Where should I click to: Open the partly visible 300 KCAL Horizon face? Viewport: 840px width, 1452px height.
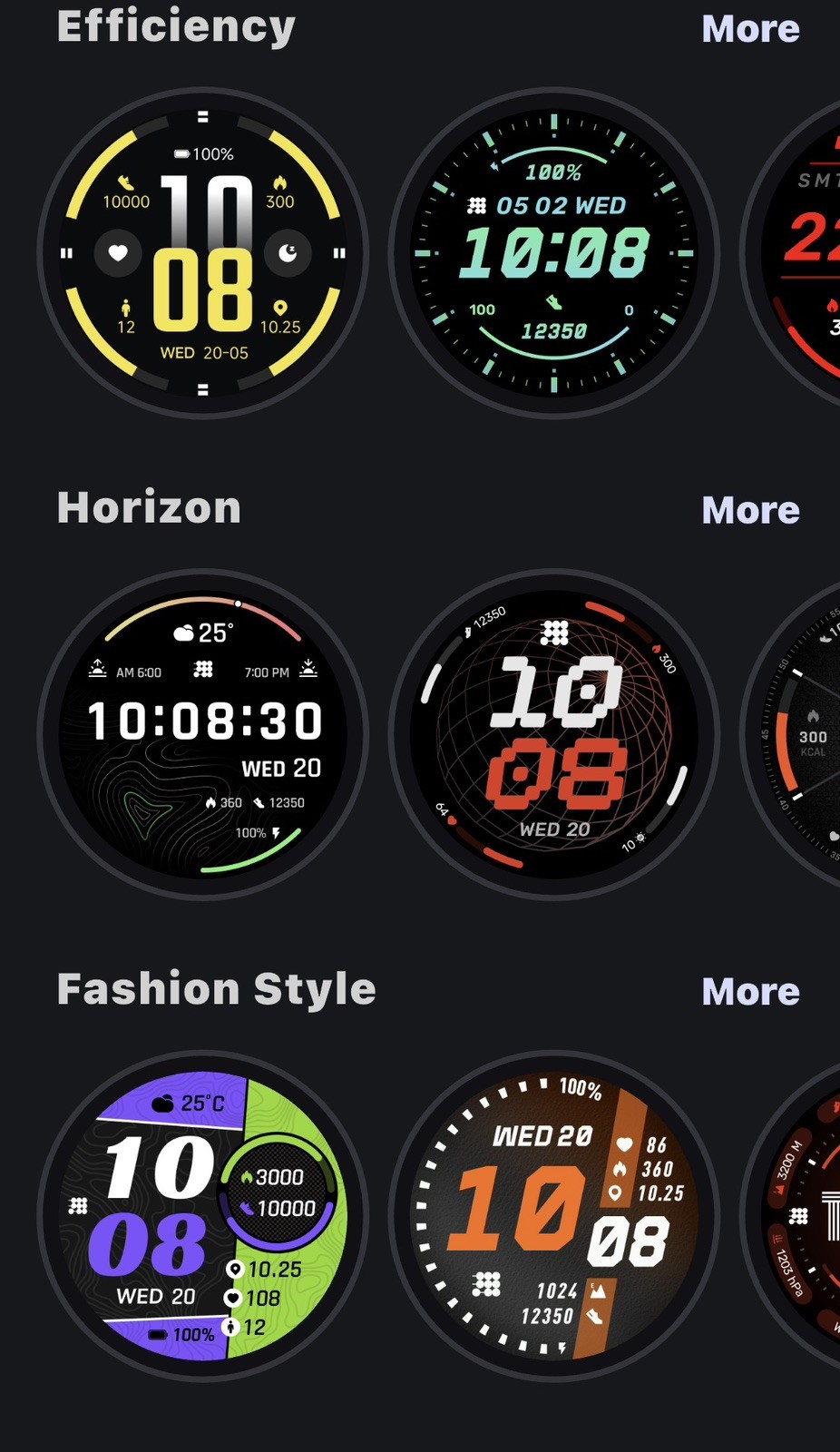click(791, 734)
